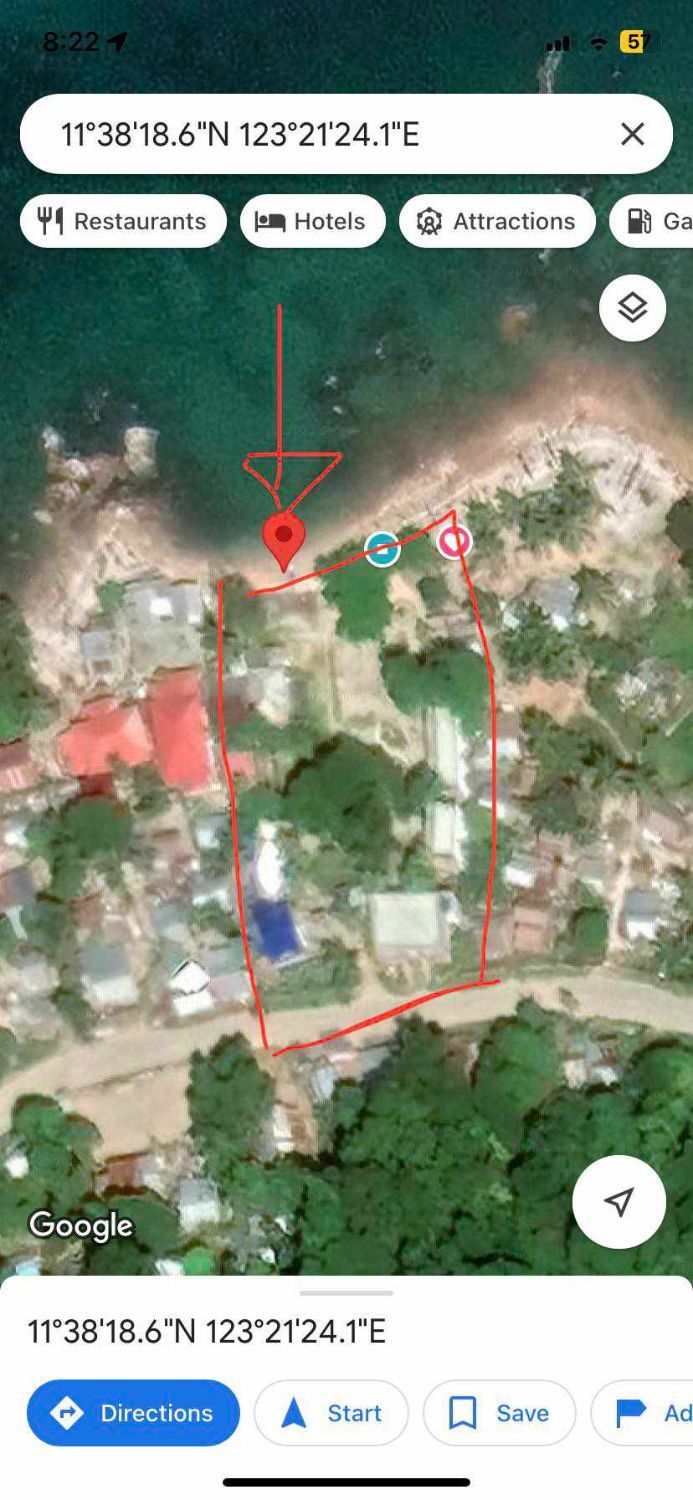
Task: Filter by the Hotels chip
Action: [312, 221]
